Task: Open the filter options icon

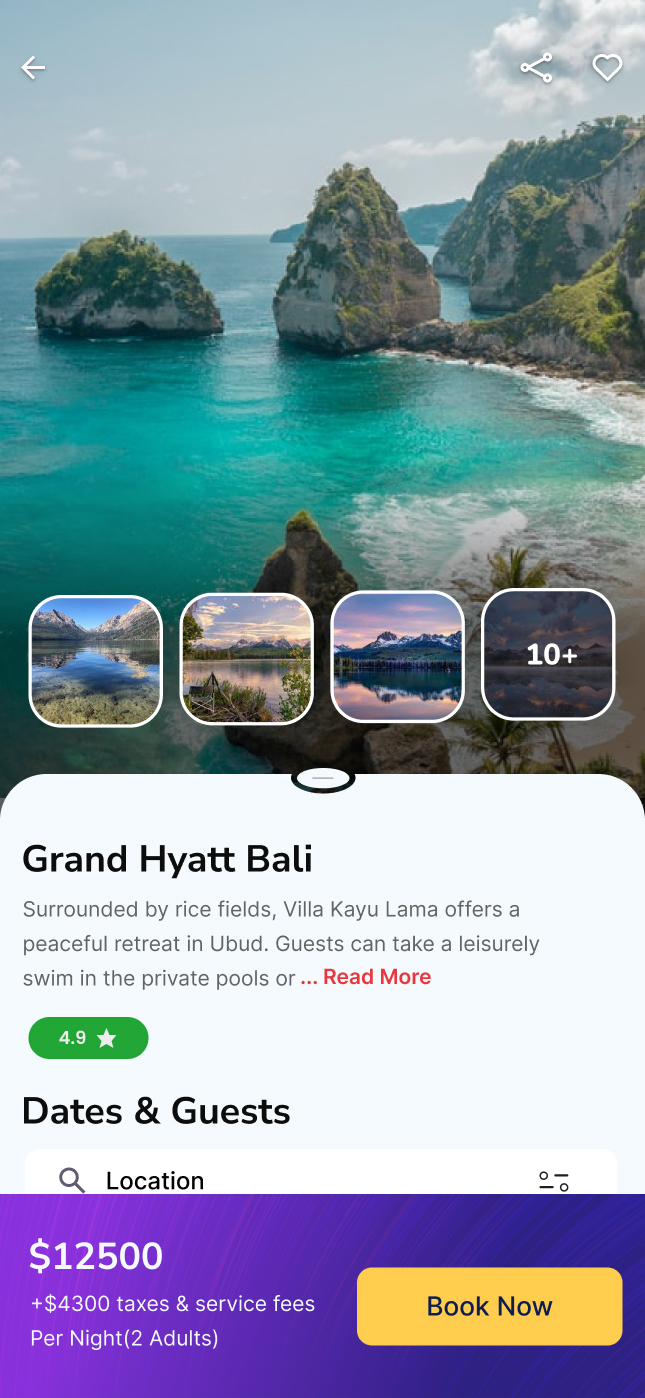Action: click(x=553, y=1181)
